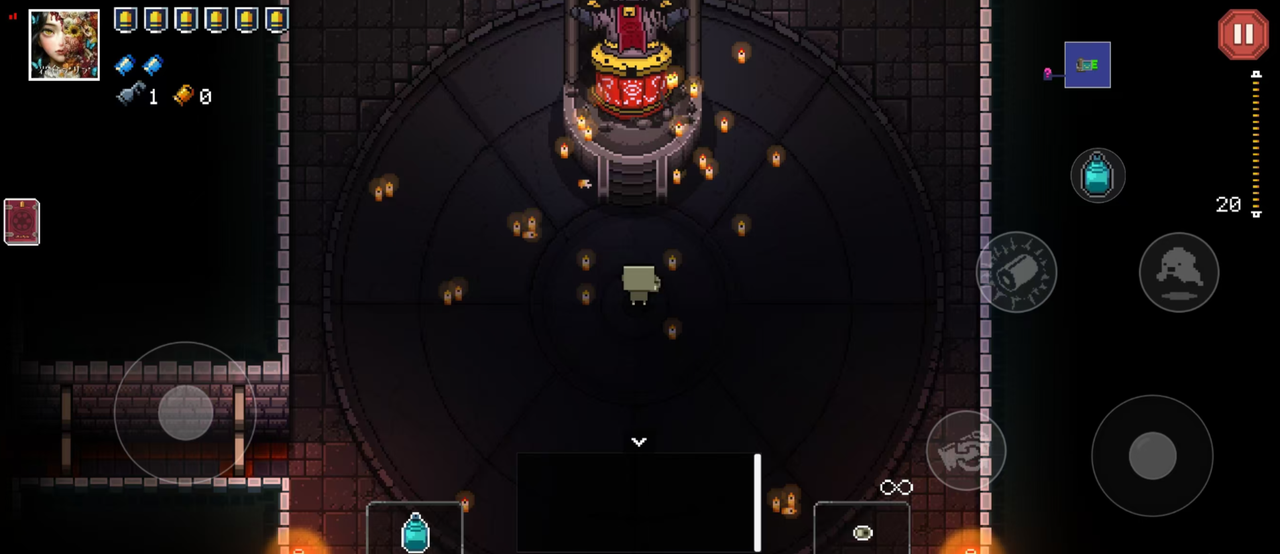The image size is (1280, 554).
Task: Collapse the bottom panel with the chevron
Action: (639, 441)
